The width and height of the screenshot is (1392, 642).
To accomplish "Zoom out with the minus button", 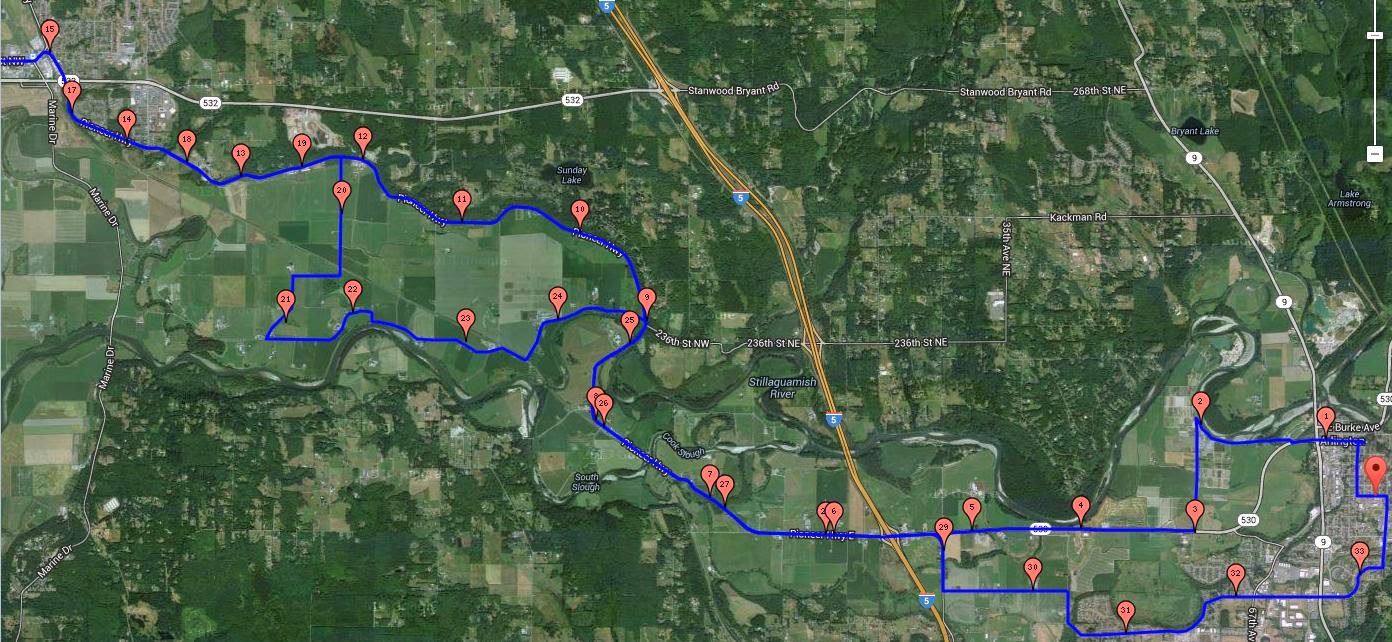I will tap(1375, 153).
